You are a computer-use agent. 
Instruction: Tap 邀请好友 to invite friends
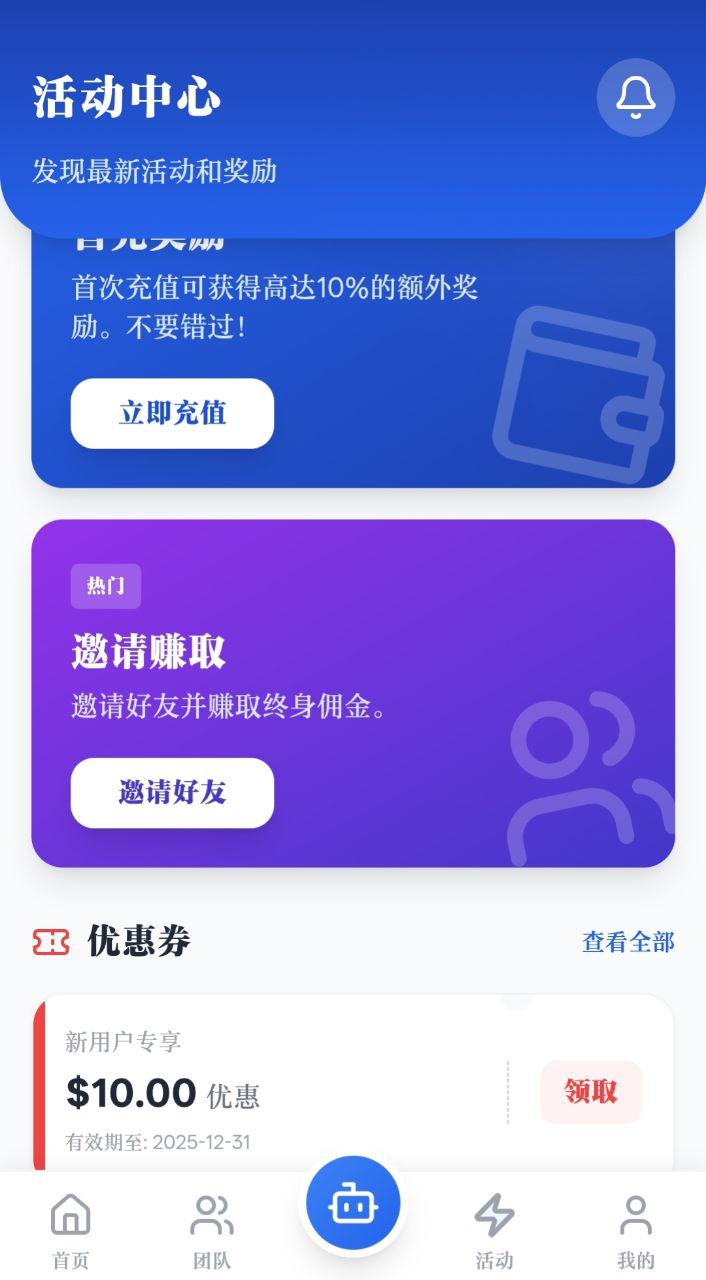[x=172, y=793]
